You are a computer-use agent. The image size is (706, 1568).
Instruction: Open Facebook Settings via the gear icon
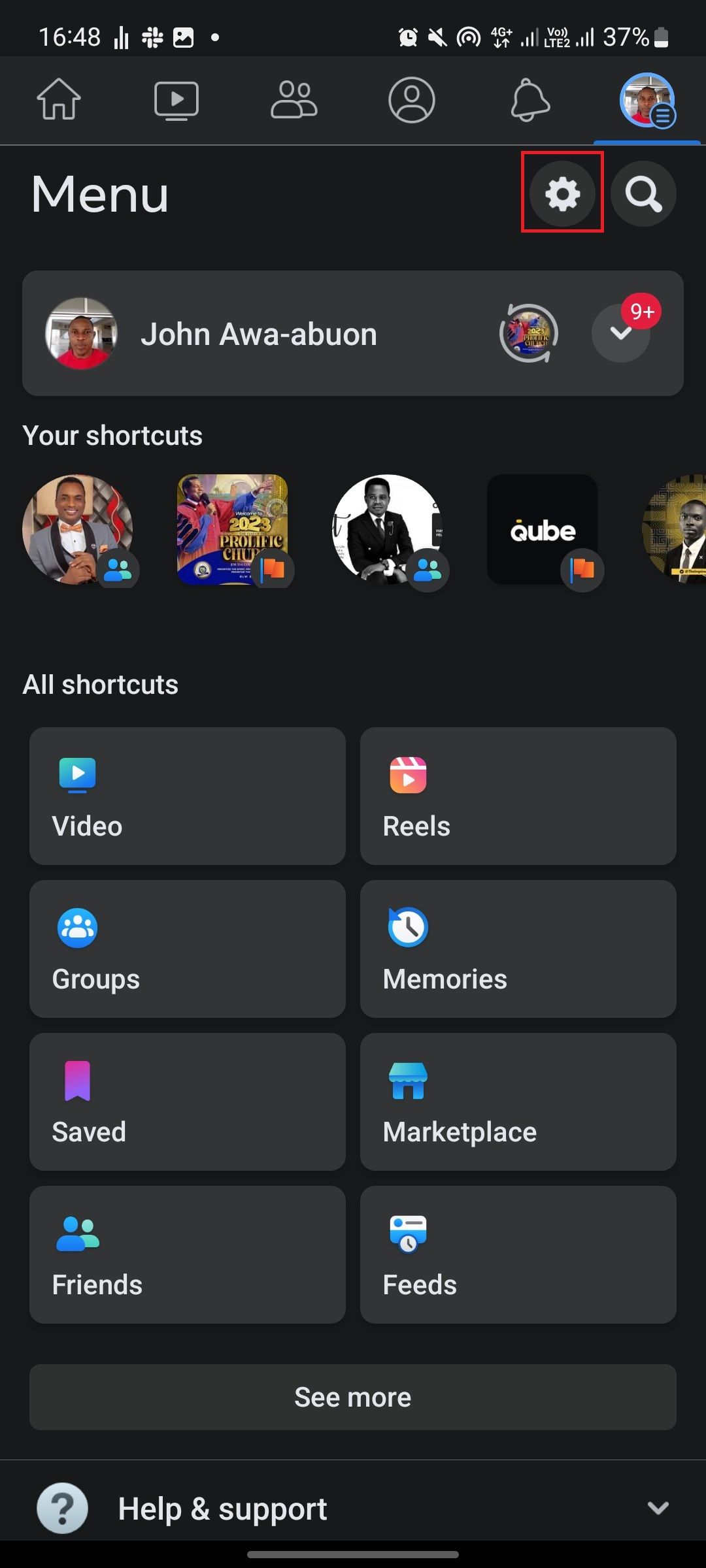(x=562, y=194)
